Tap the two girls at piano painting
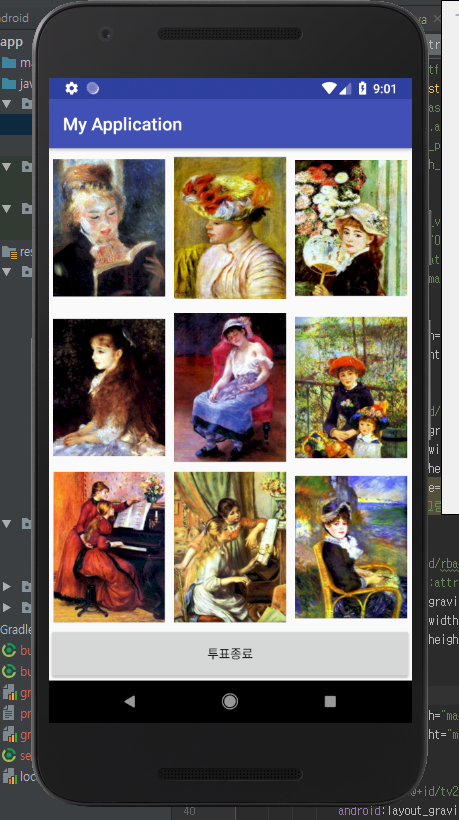Screen dimensions: 459x820 tap(230, 547)
